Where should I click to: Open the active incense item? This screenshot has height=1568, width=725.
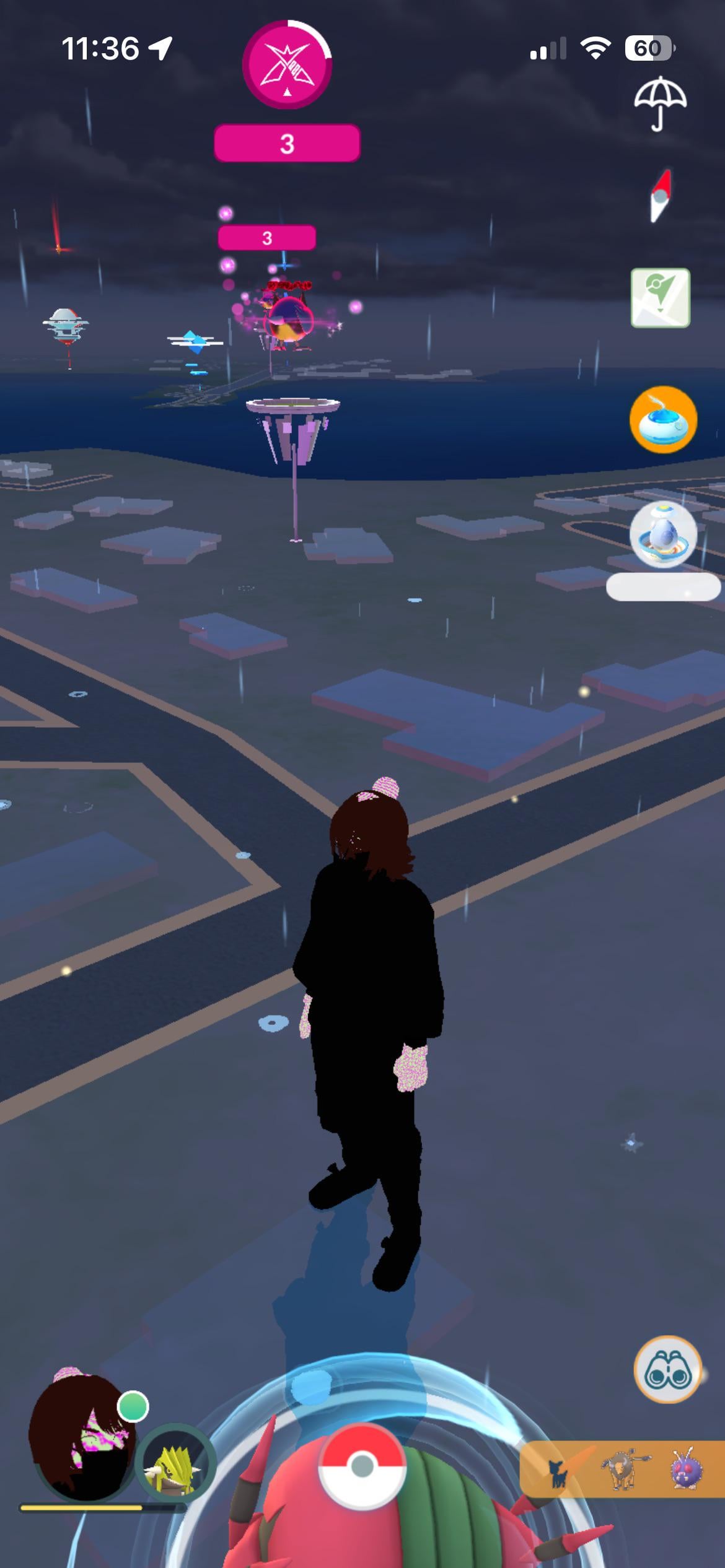tap(663, 420)
